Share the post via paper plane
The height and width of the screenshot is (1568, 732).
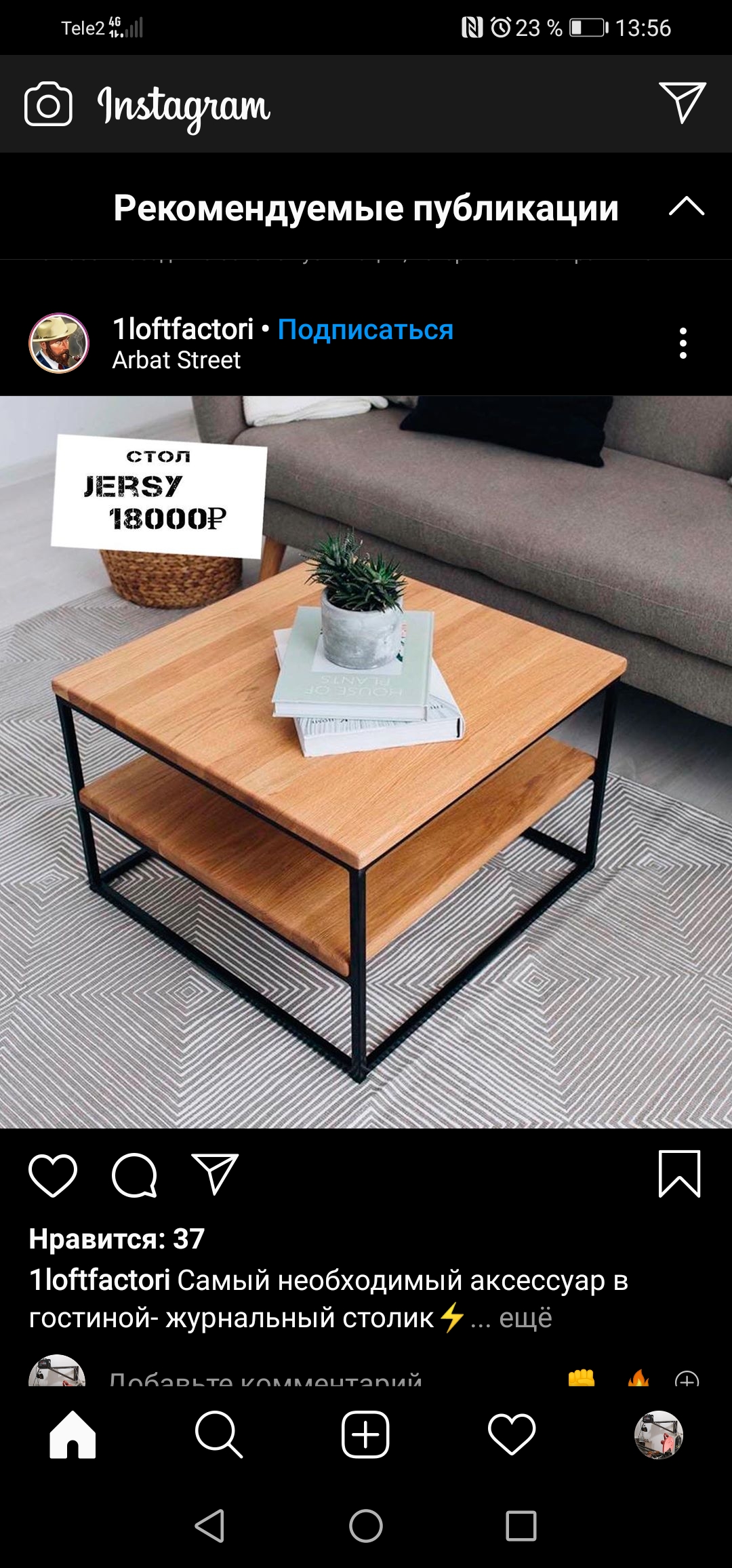point(216,1174)
